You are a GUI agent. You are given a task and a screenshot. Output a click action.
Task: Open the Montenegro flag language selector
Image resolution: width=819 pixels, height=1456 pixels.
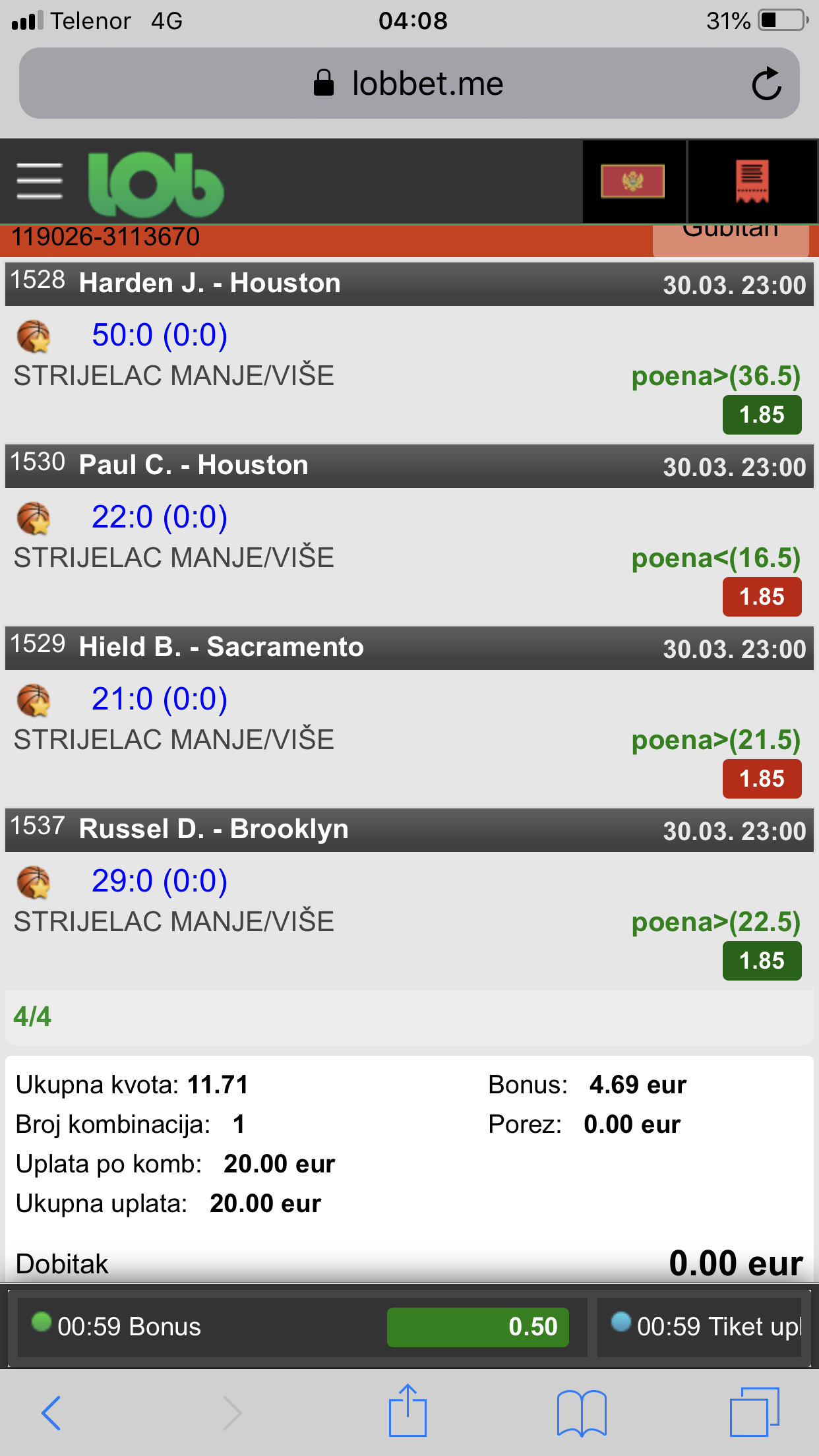coord(632,181)
